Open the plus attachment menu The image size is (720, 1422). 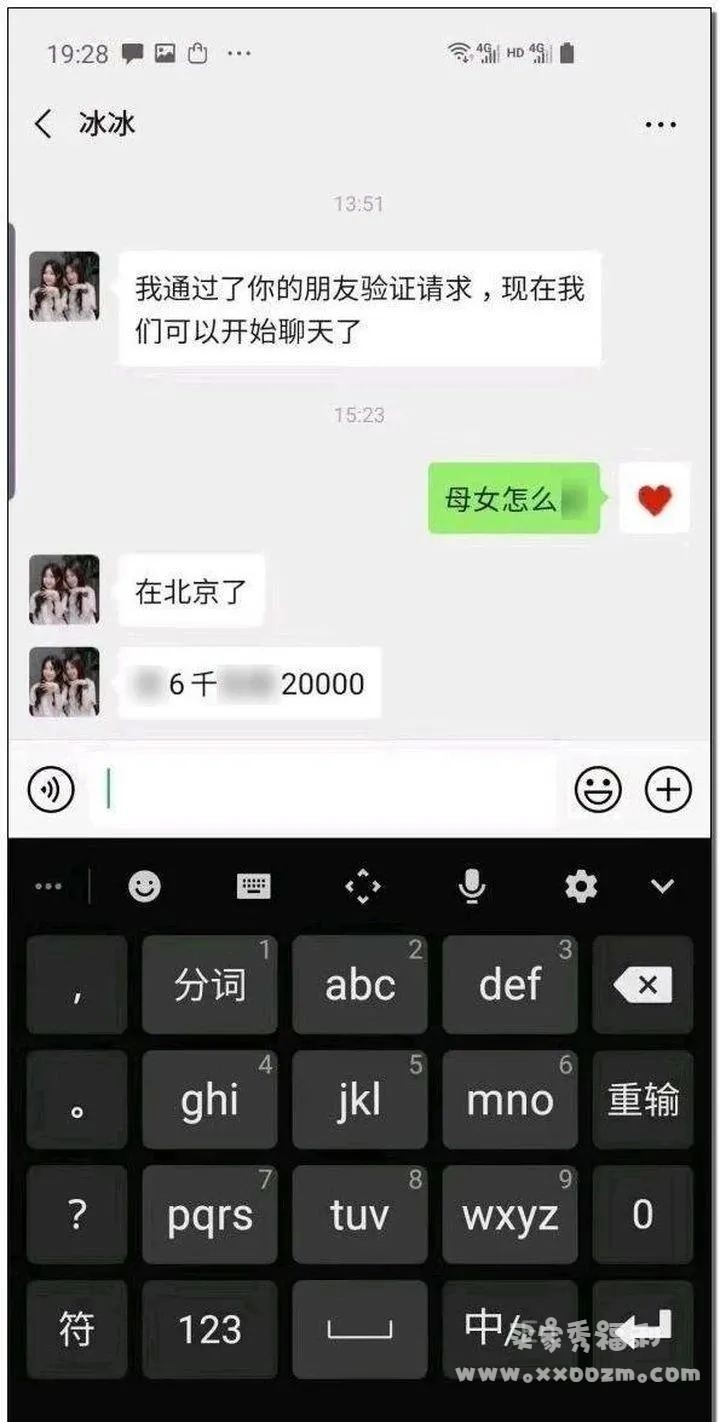coord(668,790)
